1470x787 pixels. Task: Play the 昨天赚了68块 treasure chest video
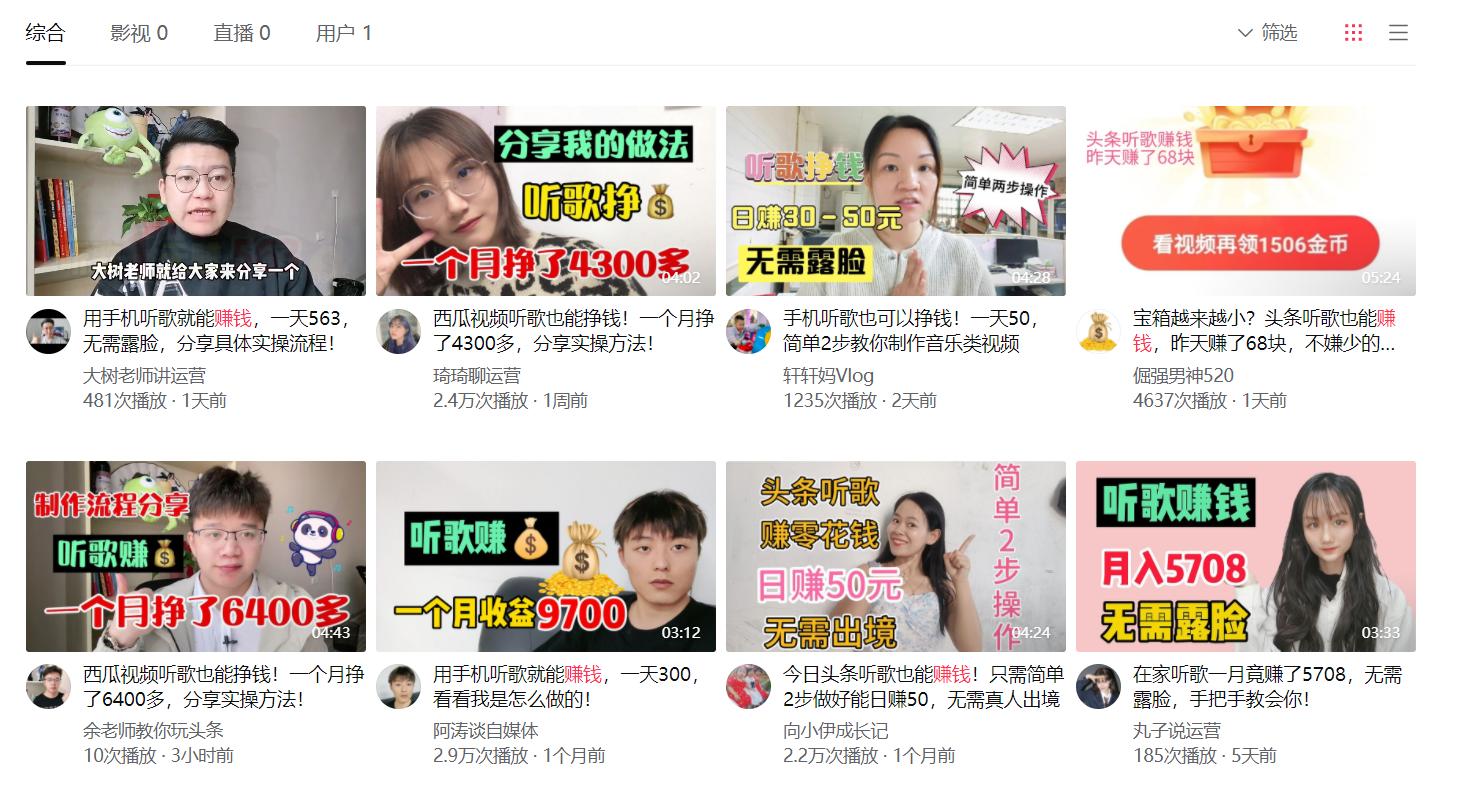[1246, 201]
